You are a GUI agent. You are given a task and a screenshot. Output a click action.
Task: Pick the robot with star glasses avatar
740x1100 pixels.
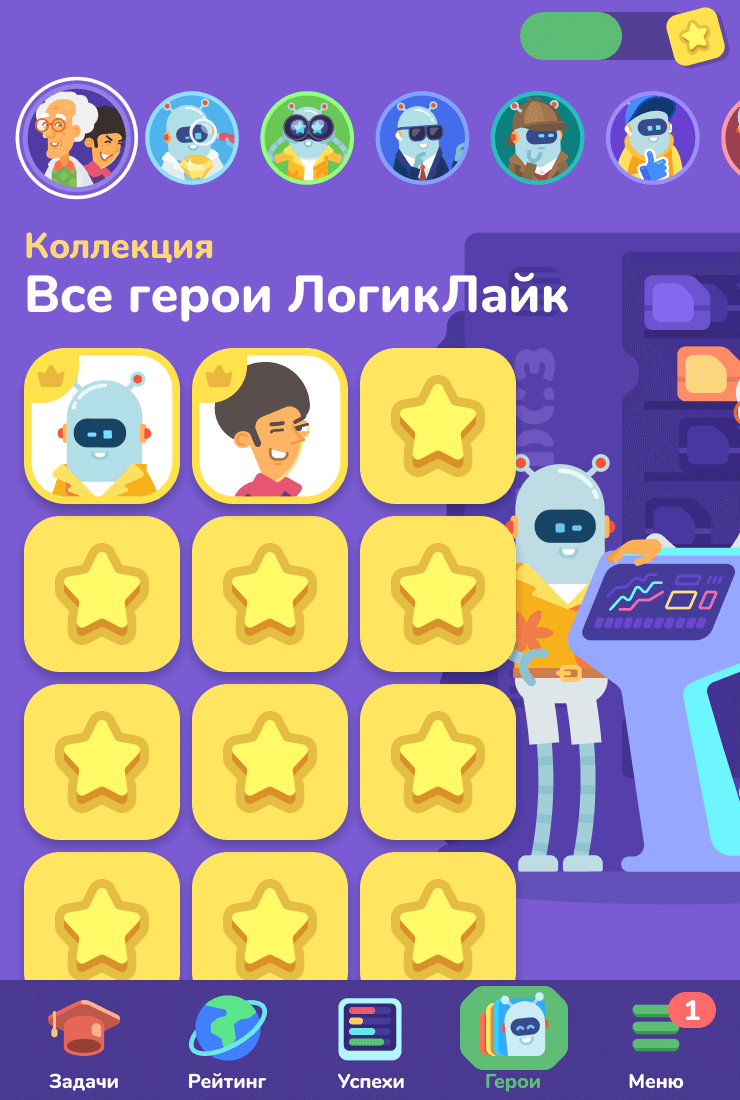coord(307,138)
